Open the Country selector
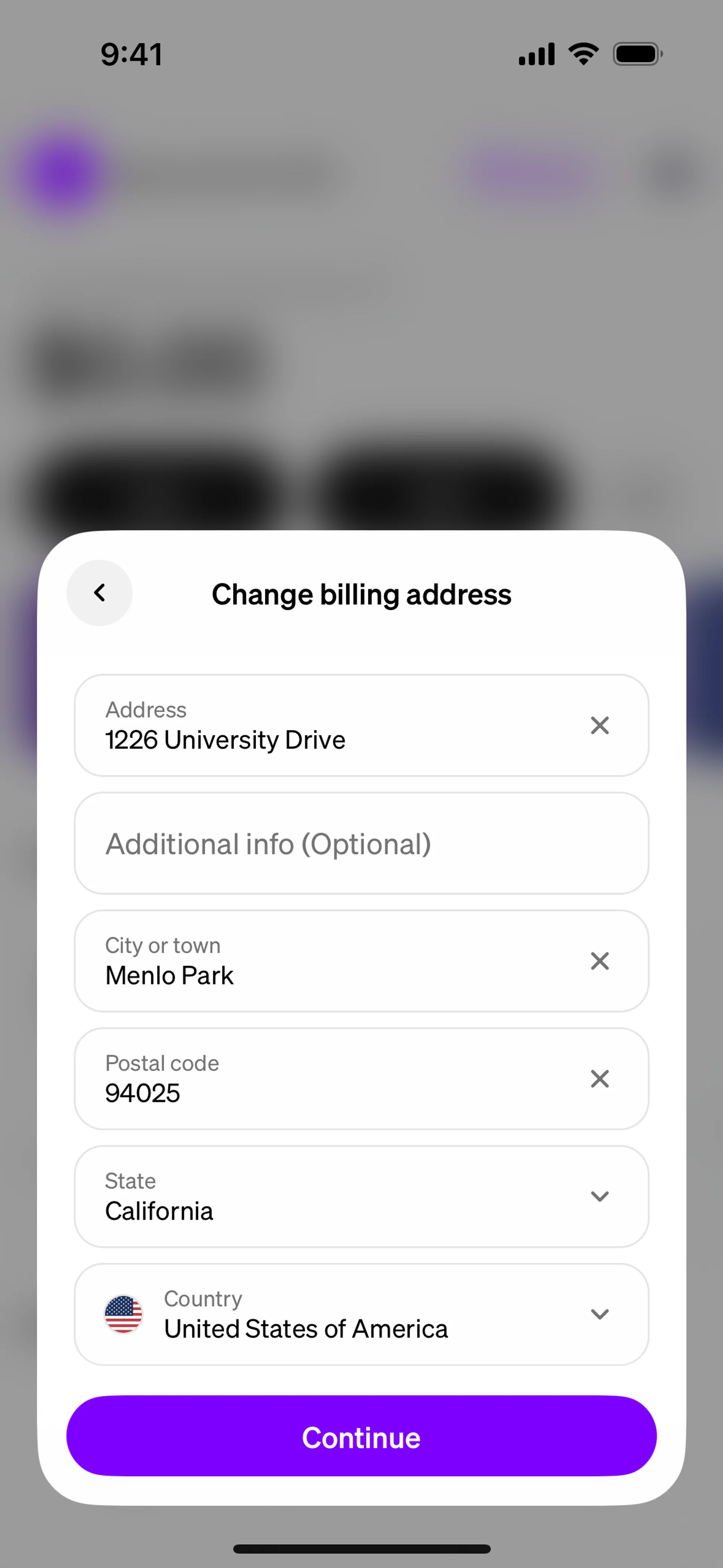Screen dimensions: 723x1568 pyautogui.click(x=361, y=1315)
